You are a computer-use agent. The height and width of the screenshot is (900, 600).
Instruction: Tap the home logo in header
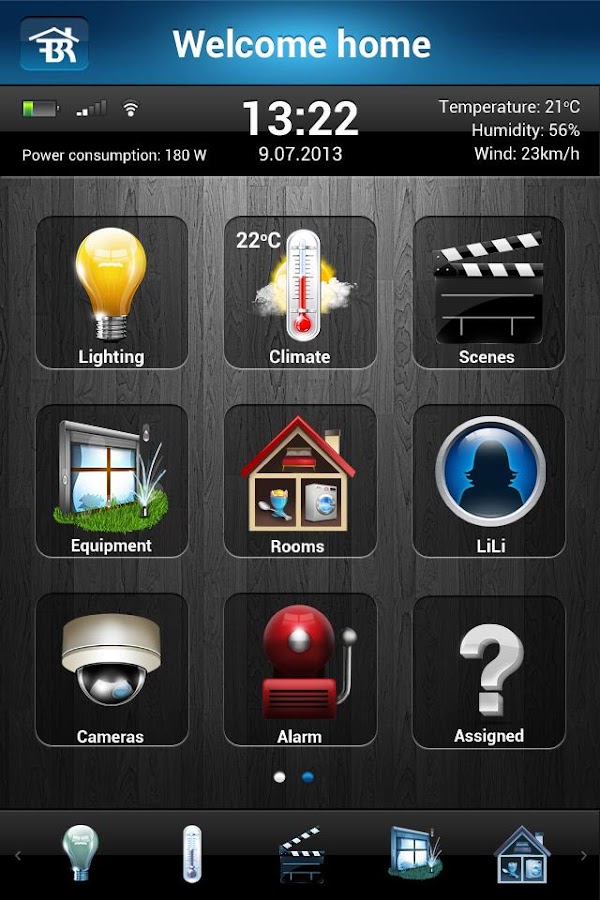[x=54, y=44]
